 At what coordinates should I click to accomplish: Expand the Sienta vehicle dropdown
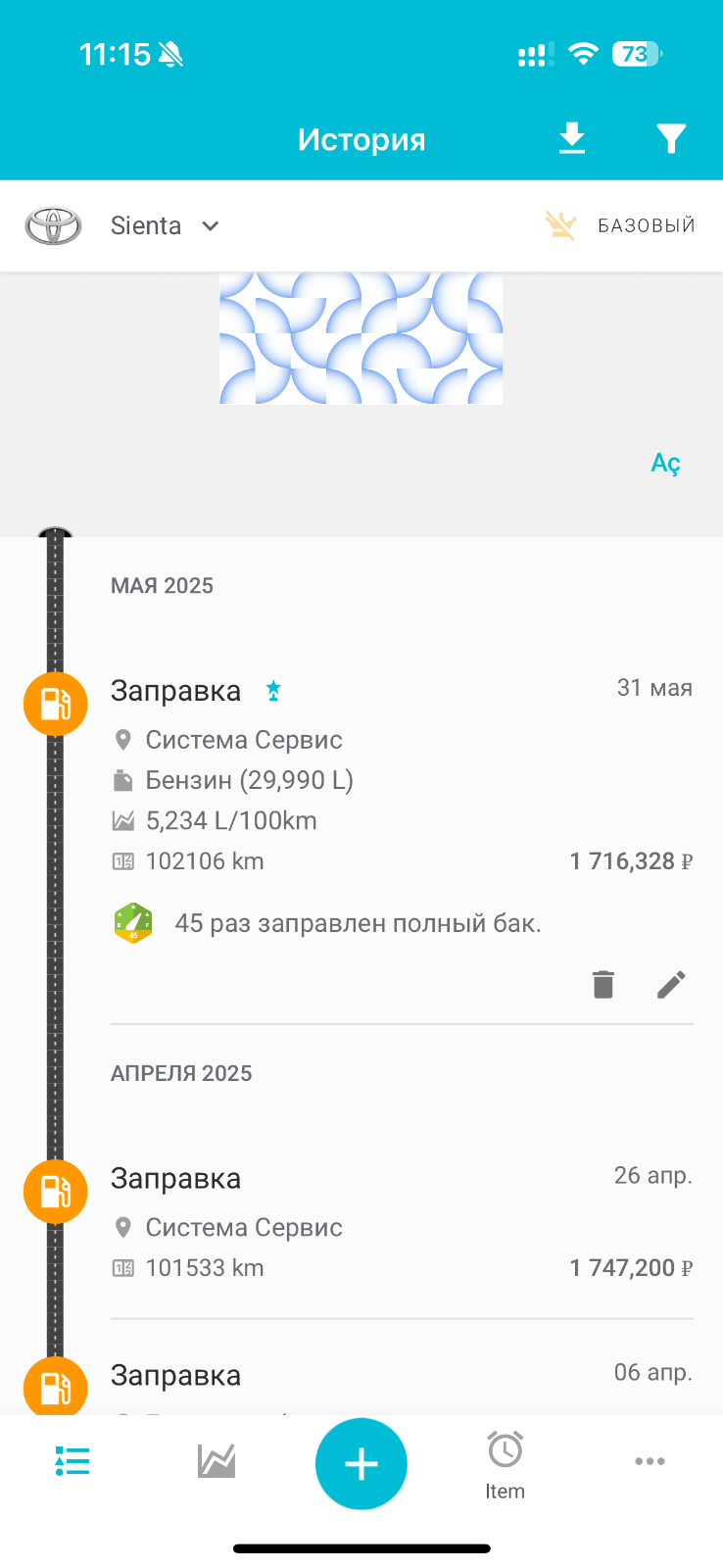pos(165,226)
